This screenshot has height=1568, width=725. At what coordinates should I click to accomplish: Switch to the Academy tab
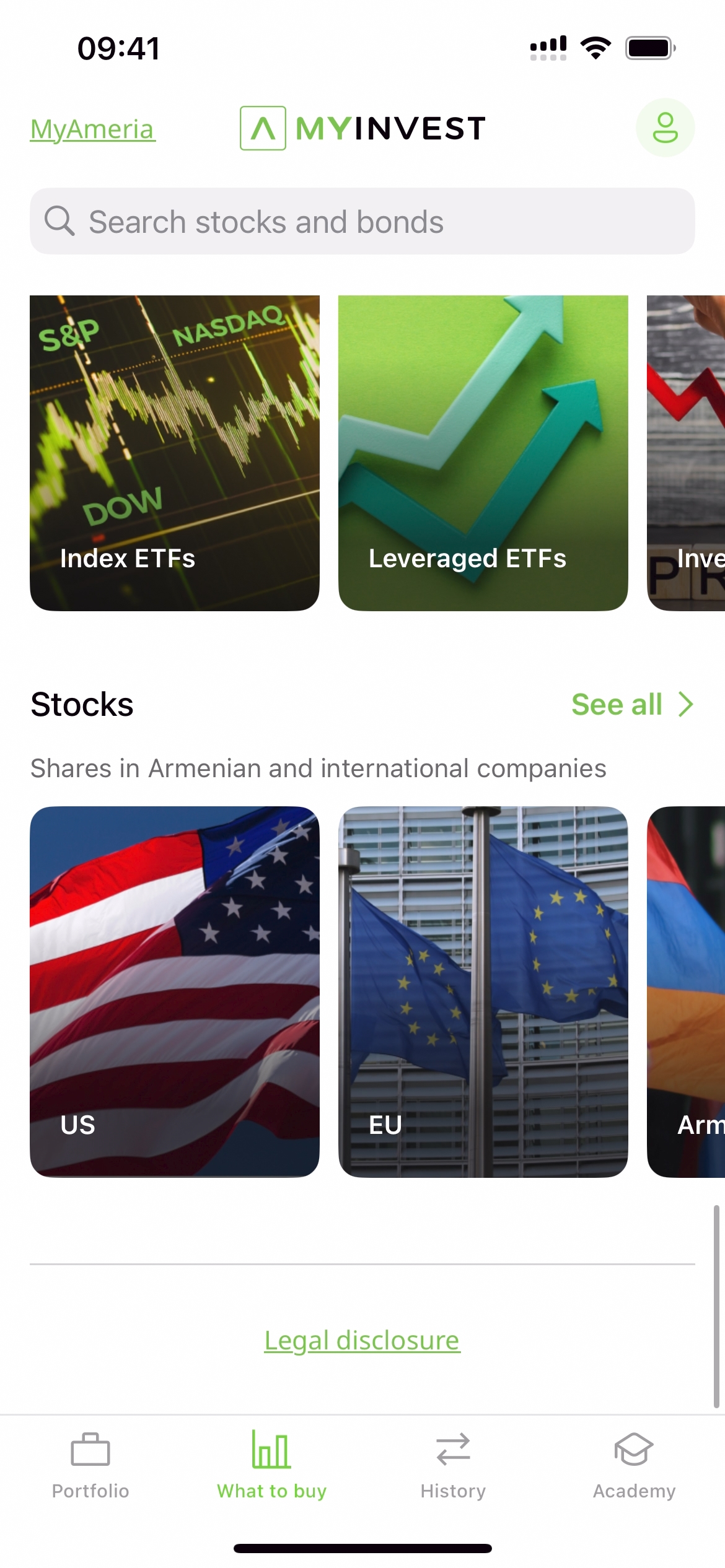pos(634,1465)
